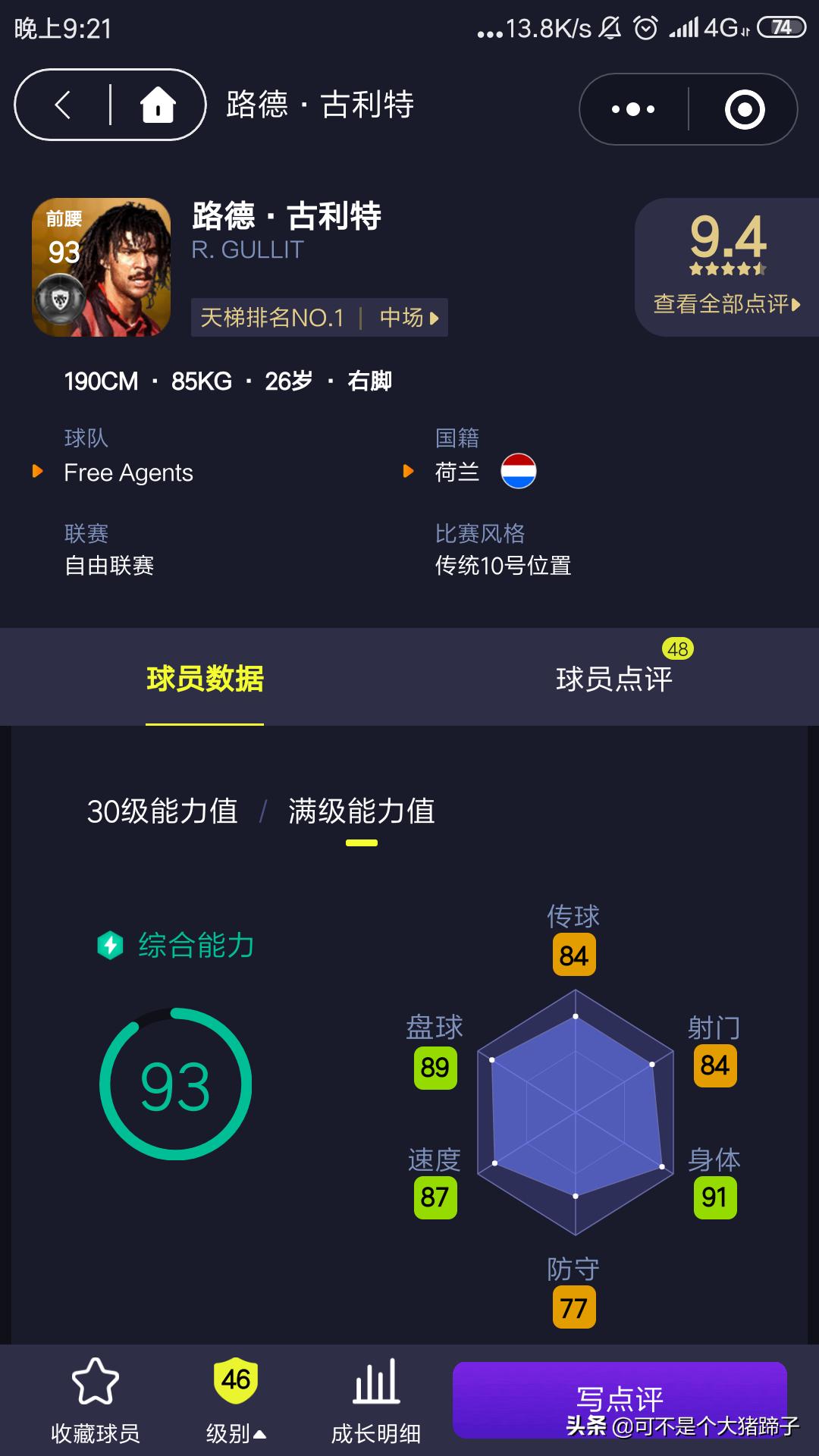Expand the 级别 level selector
Viewport: 819px width, 1456px height.
236,1400
